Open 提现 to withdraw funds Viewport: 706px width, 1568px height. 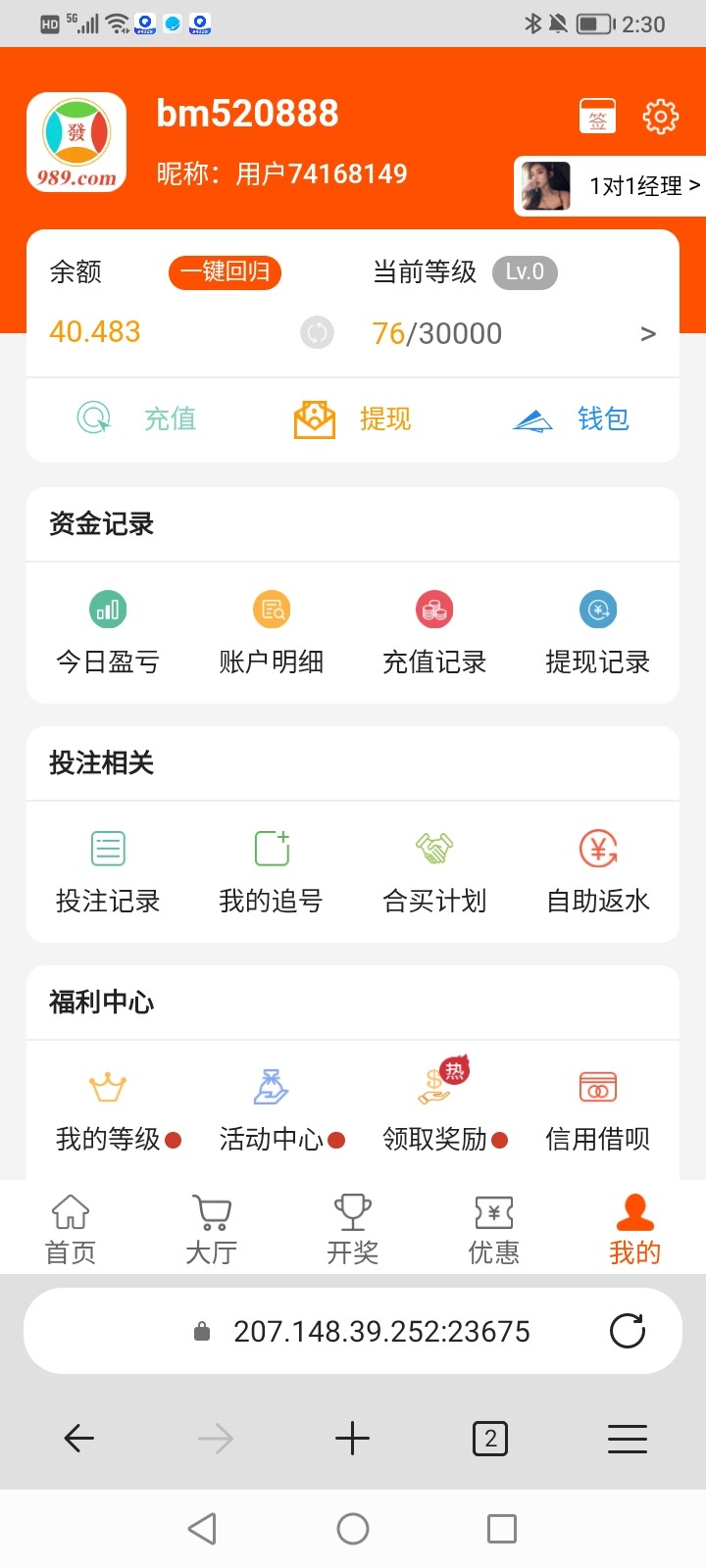coord(353,419)
